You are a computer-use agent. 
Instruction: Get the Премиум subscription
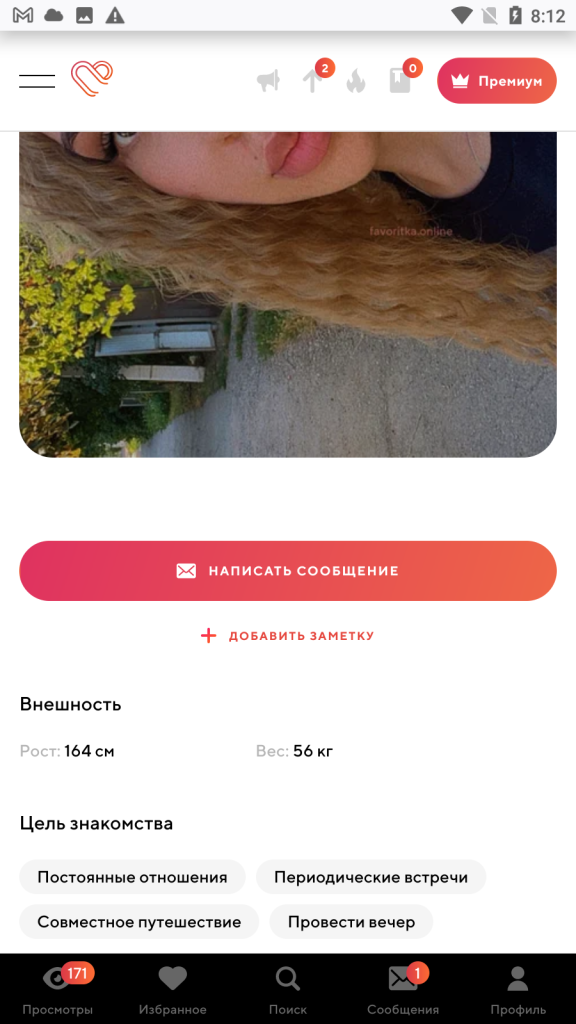tap(496, 81)
